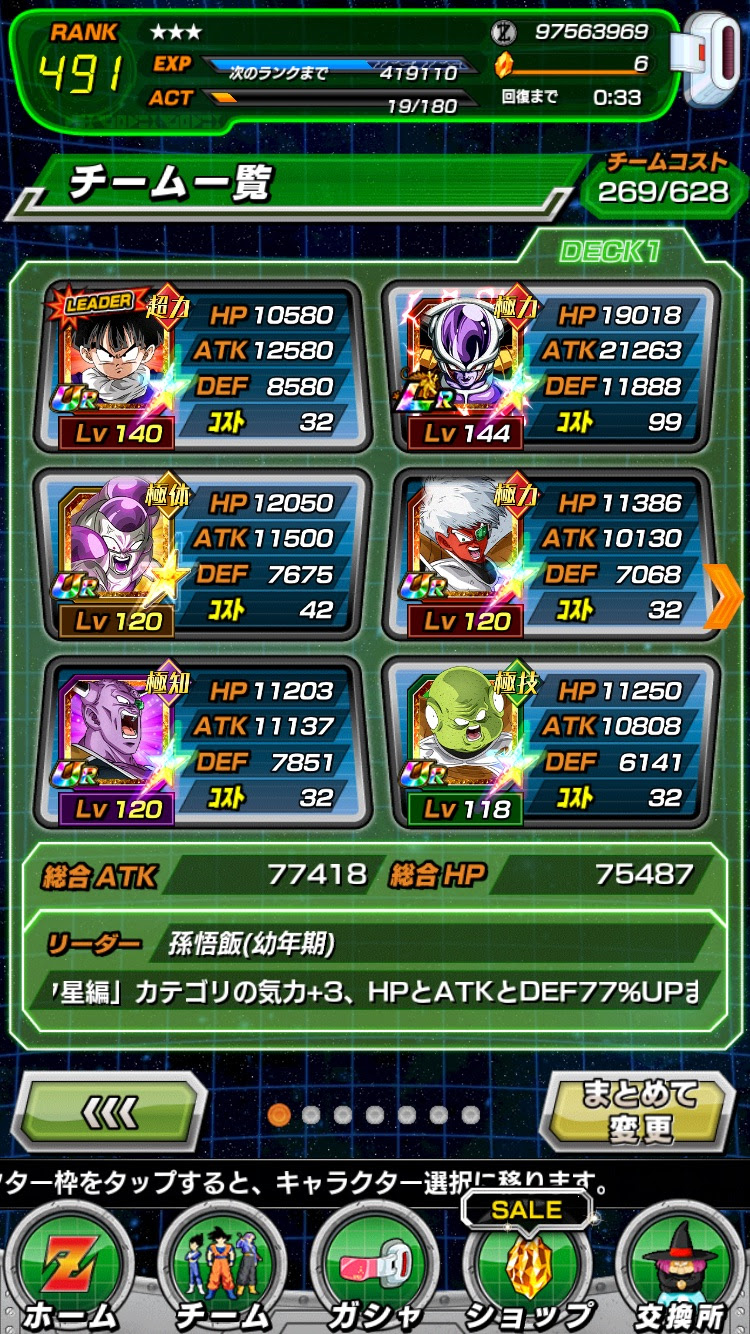
Task: Open the チーム tab
Action: tap(222, 1272)
